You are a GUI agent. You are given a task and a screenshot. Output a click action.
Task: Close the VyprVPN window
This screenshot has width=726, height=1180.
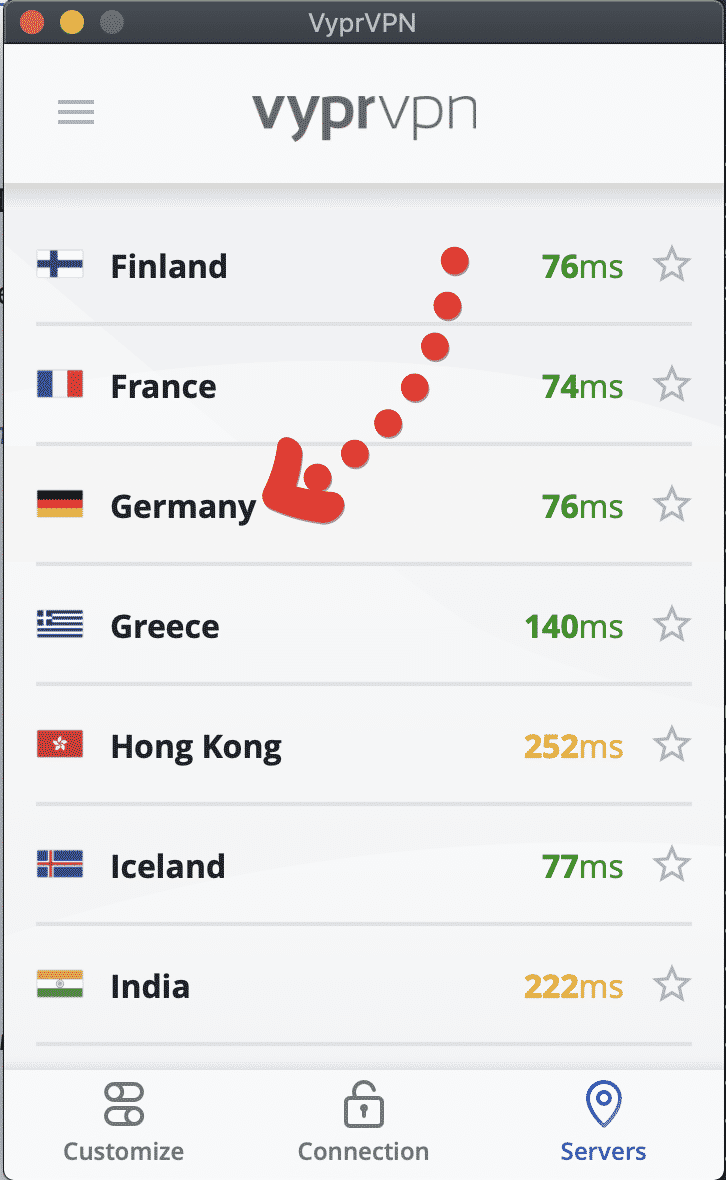click(x=33, y=21)
